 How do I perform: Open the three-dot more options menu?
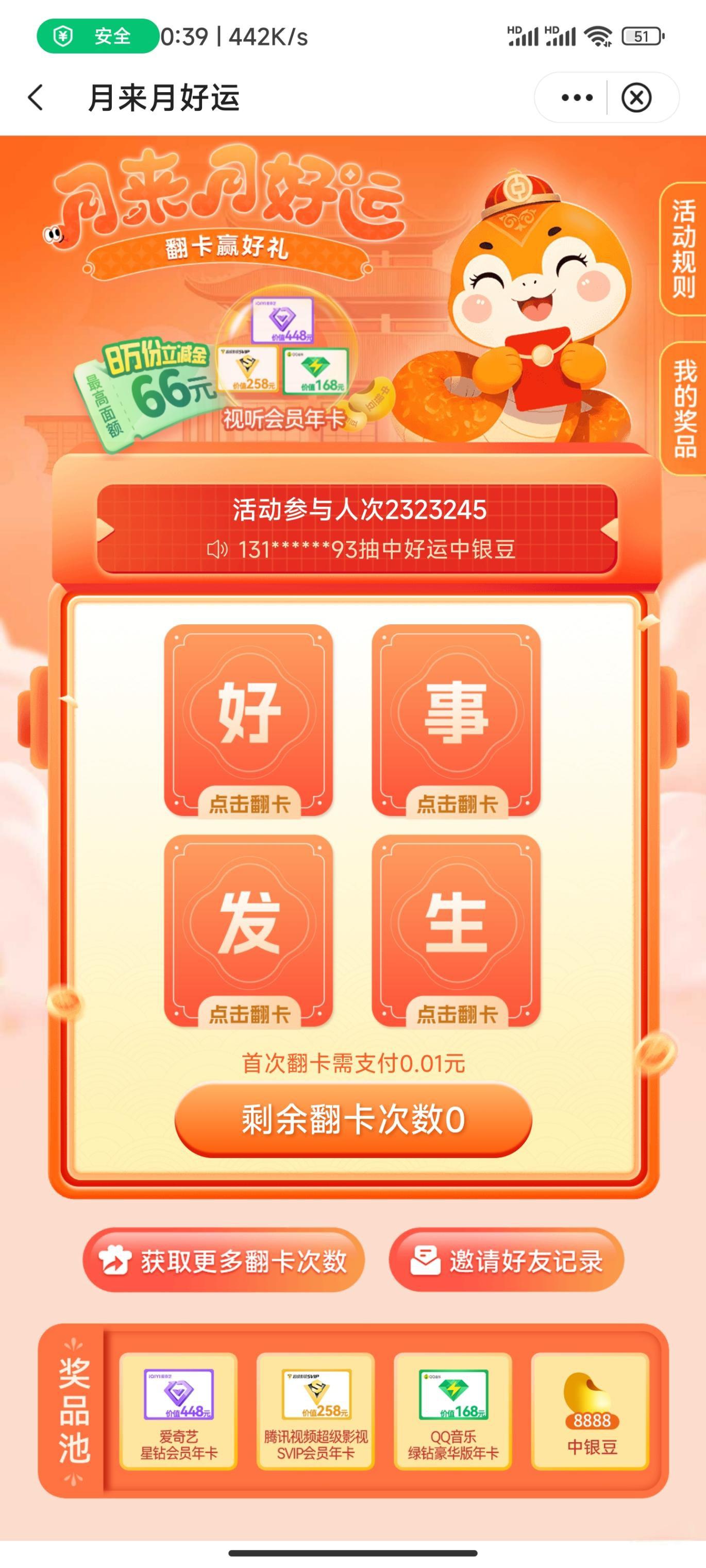click(576, 97)
